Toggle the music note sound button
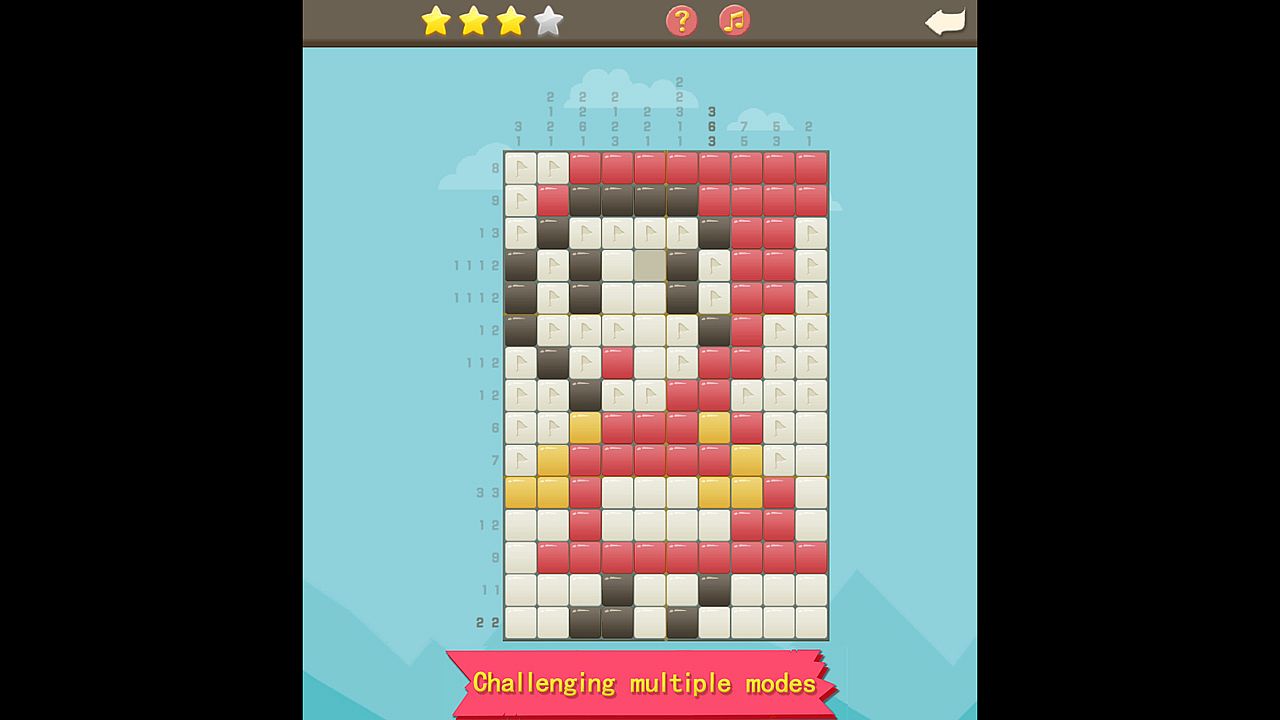The height and width of the screenshot is (720, 1280). tap(734, 21)
